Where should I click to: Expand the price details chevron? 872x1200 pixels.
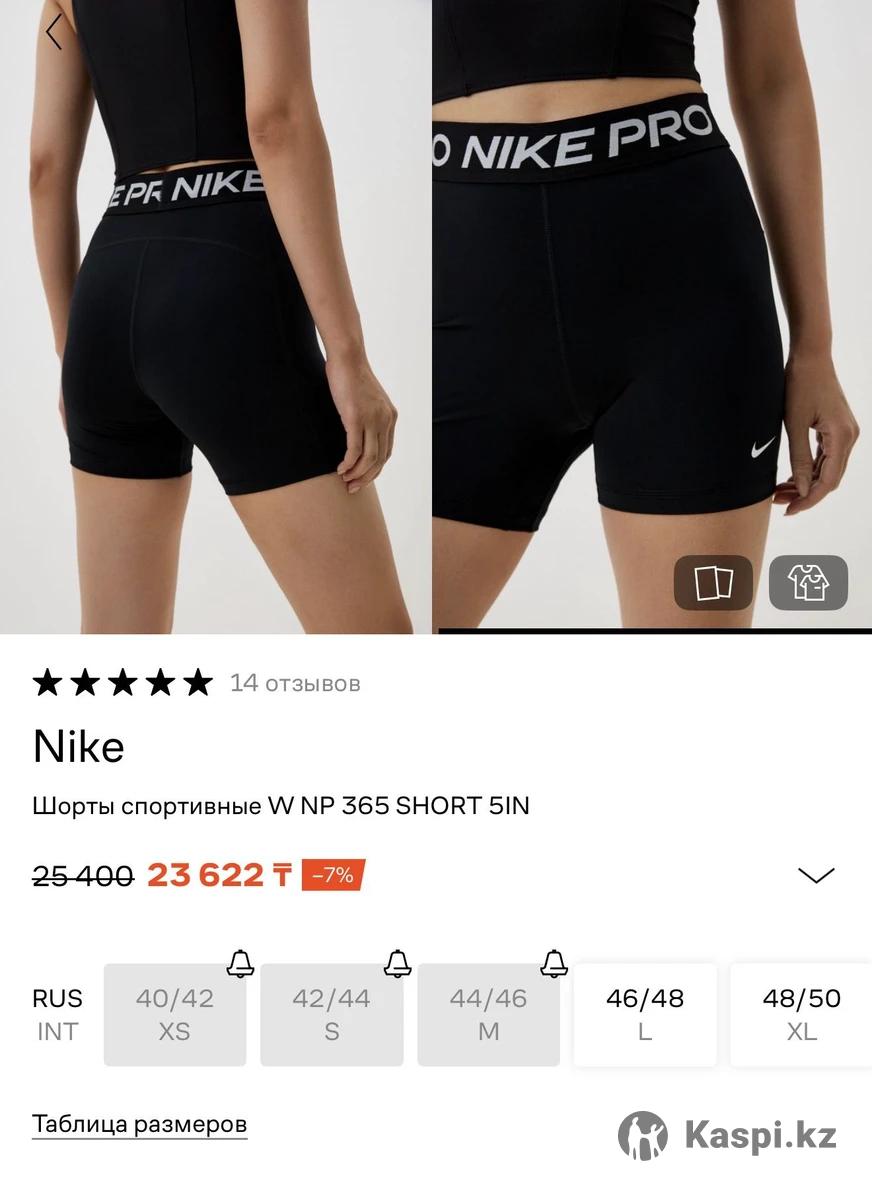coord(816,876)
